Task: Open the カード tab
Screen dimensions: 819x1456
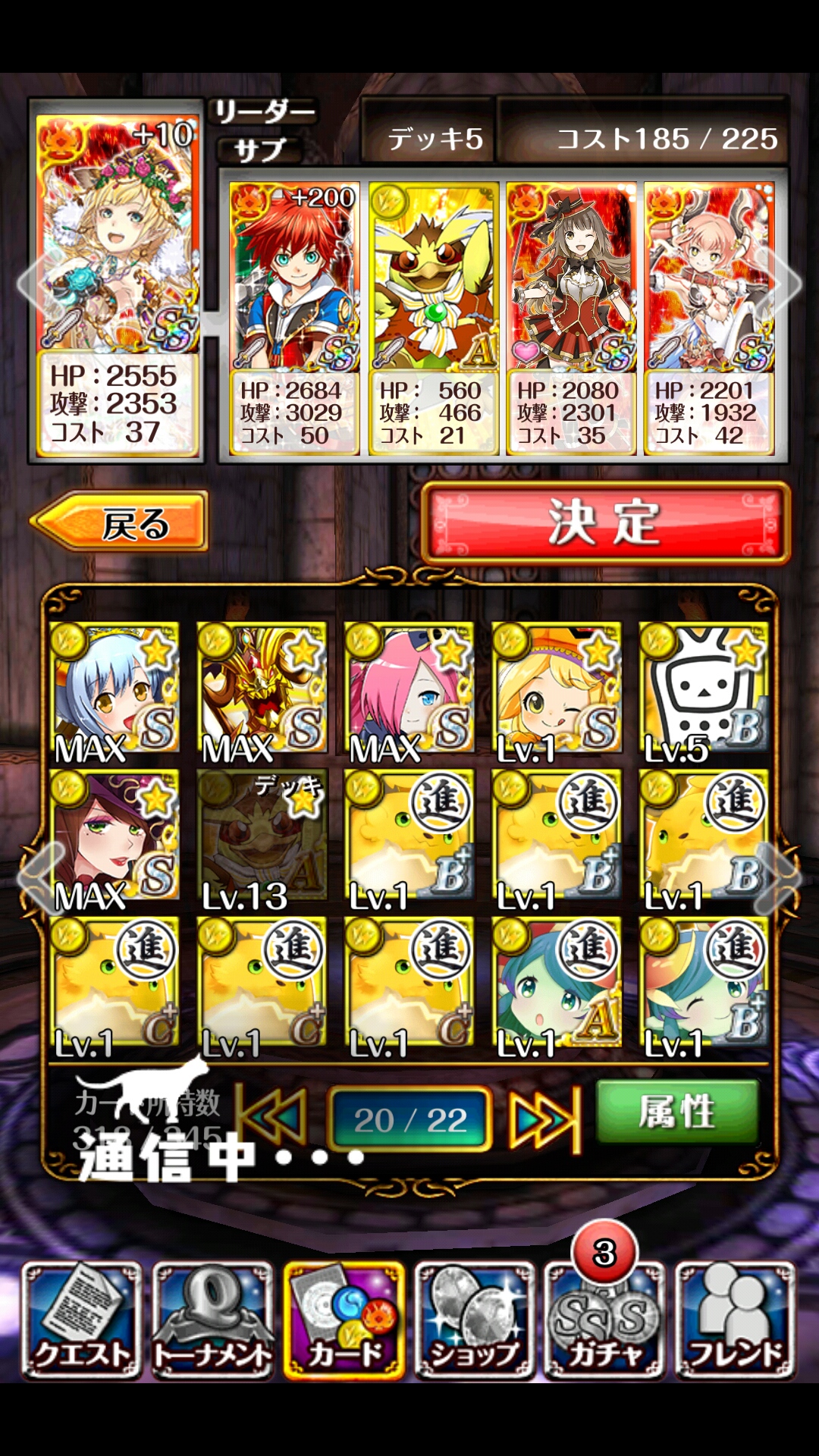Action: click(x=344, y=1320)
